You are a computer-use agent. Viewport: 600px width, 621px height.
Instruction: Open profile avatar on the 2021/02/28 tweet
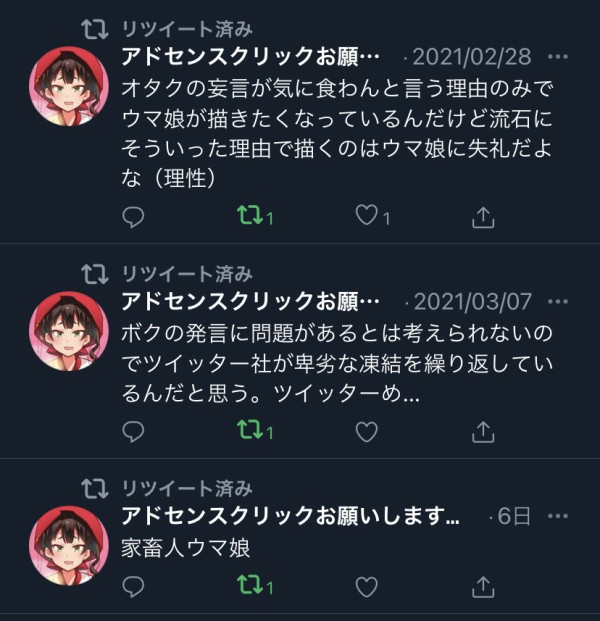pyautogui.click(x=68, y=86)
